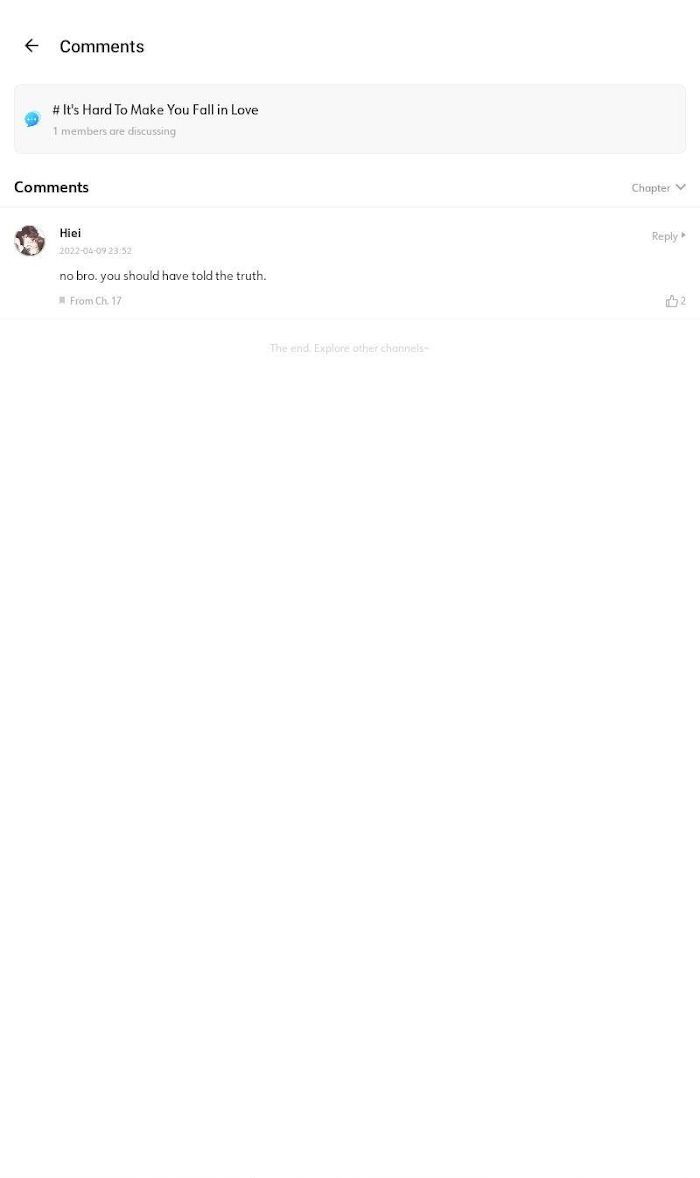Go back from the Comments screen
The image size is (700, 1178).
[x=31, y=46]
